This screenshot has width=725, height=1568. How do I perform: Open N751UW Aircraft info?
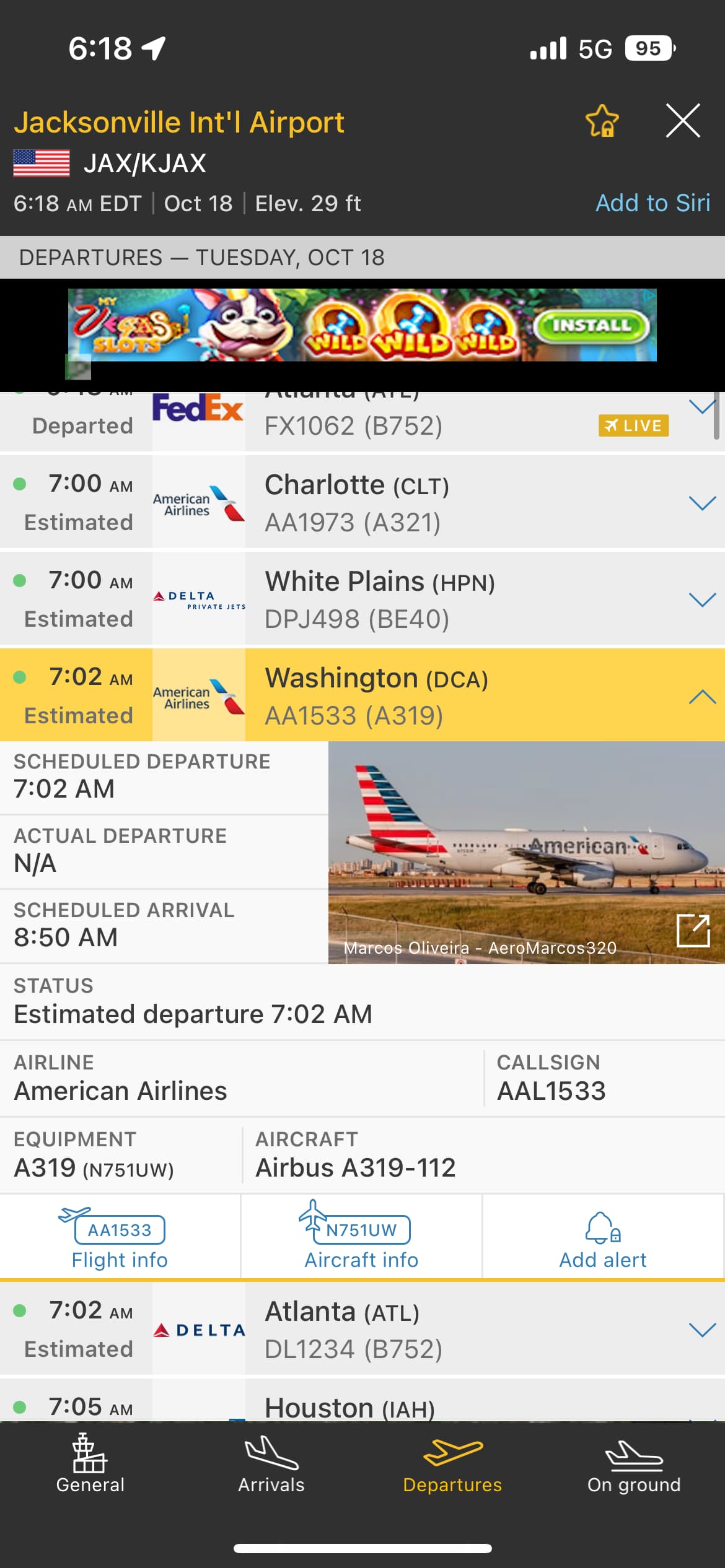(x=361, y=1238)
